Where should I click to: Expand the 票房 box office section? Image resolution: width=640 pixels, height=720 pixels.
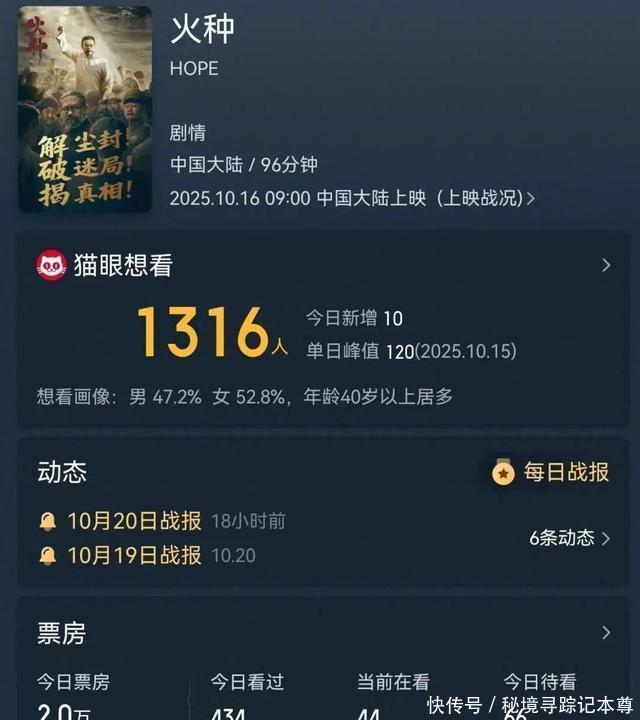tap(606, 633)
